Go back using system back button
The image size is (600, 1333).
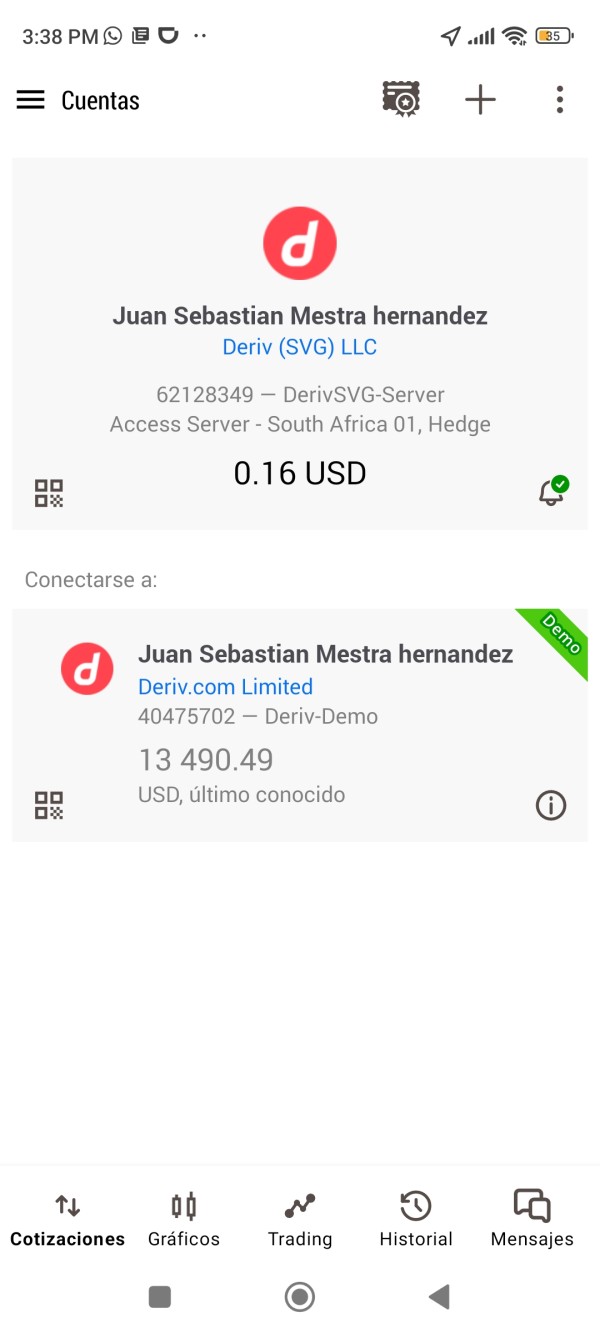439,1297
